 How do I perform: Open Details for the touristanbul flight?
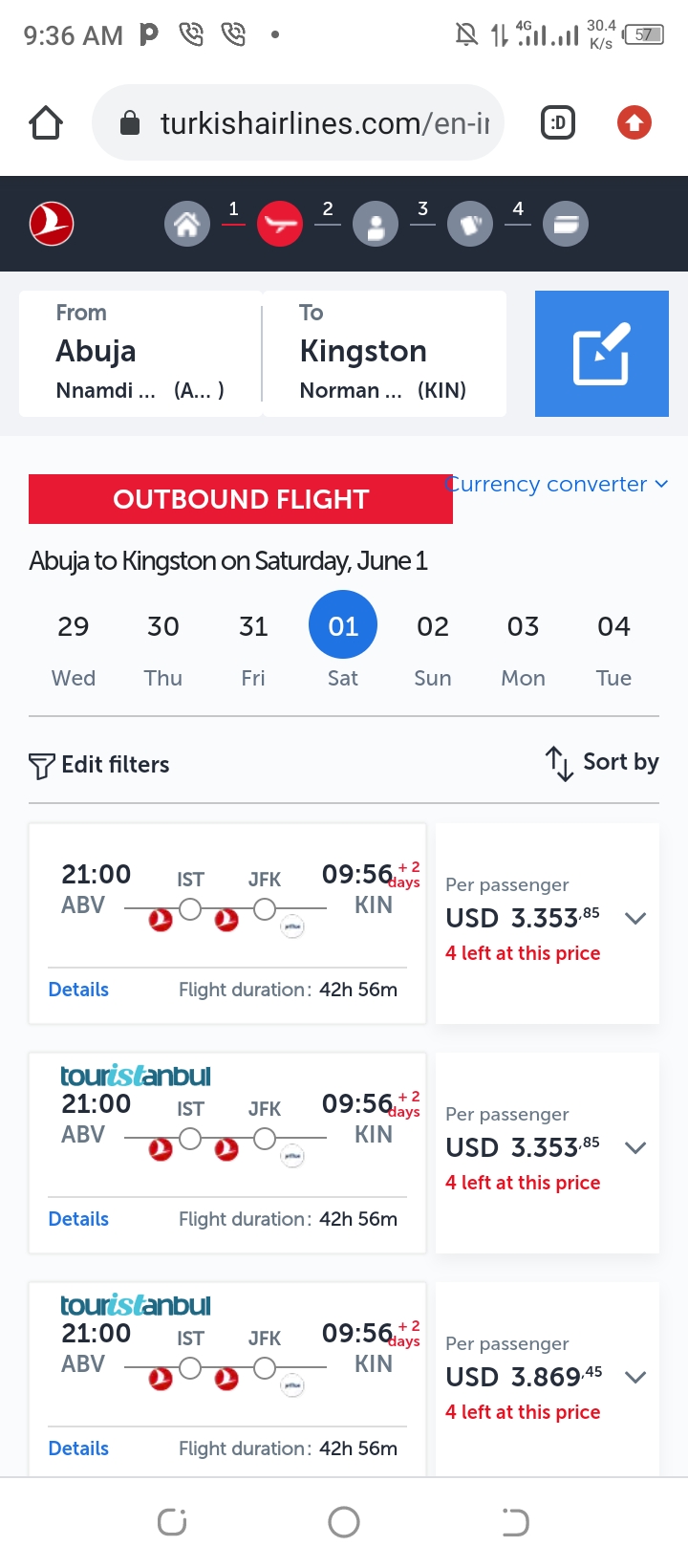pos(77,1219)
